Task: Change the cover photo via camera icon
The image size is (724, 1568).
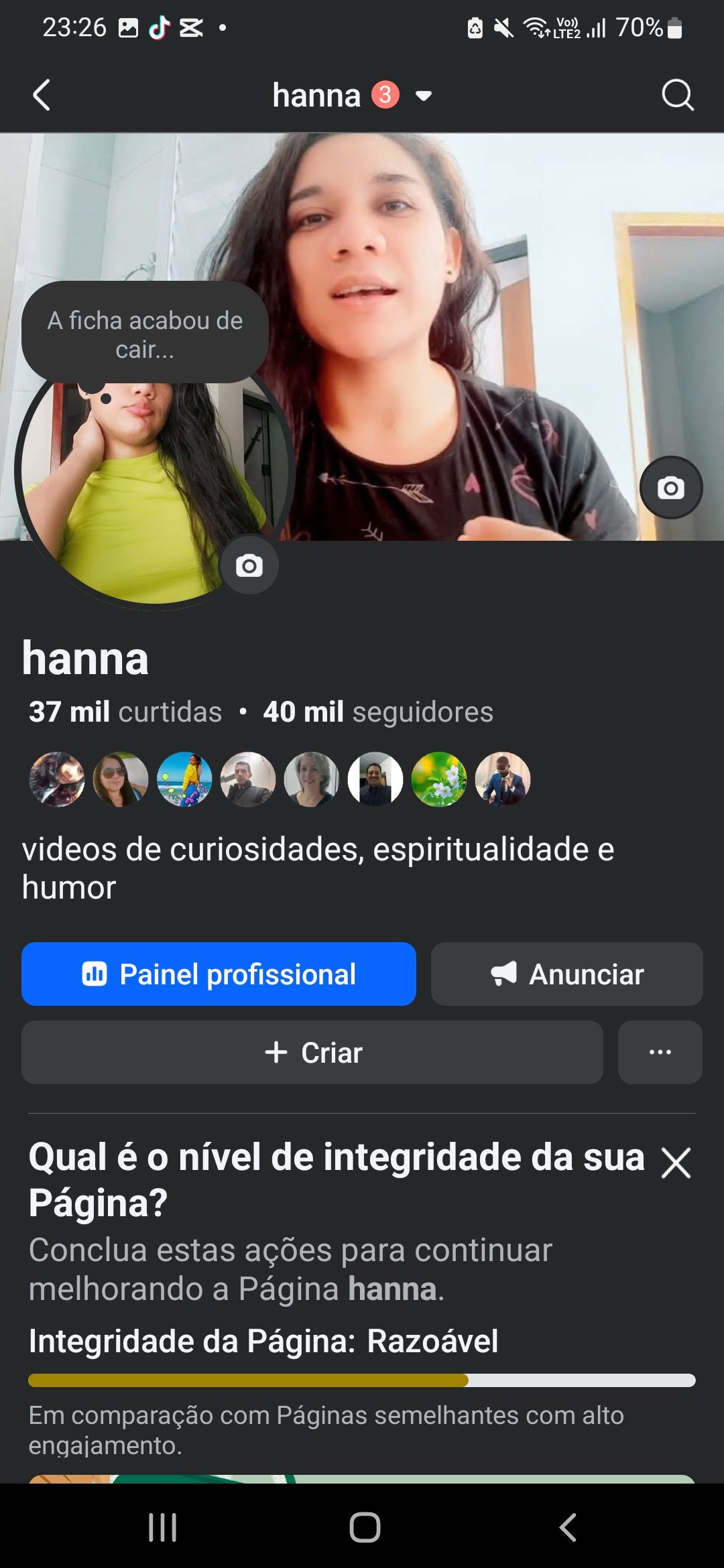Action: [670, 488]
